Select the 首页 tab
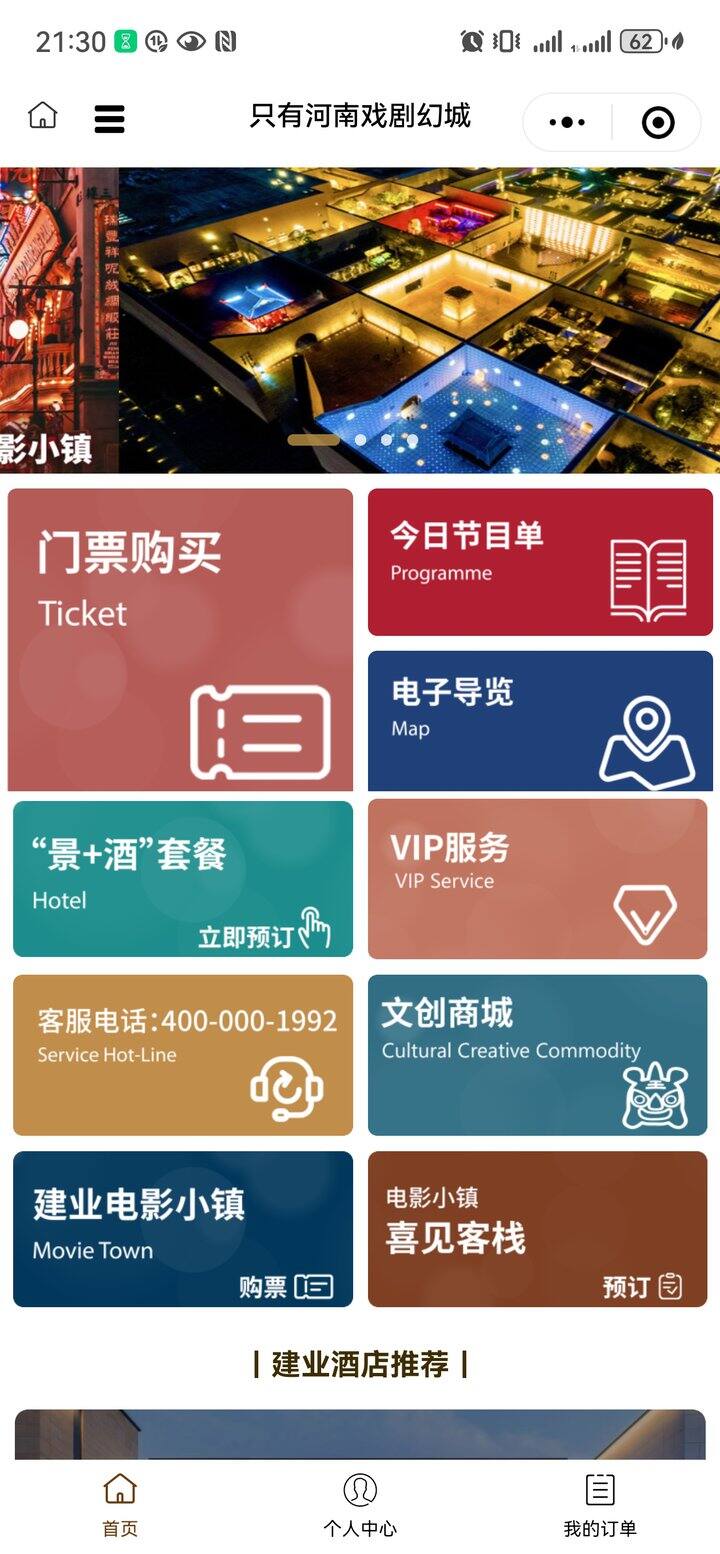 pyautogui.click(x=120, y=1505)
